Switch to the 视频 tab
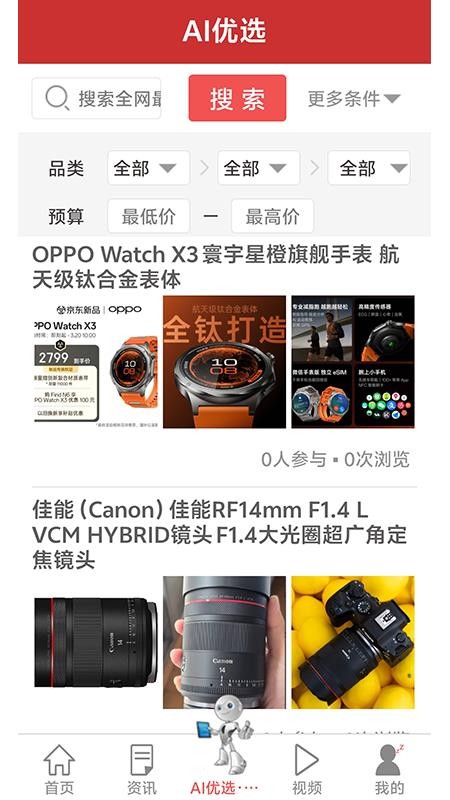This screenshot has height=800, width=450. 307,769
